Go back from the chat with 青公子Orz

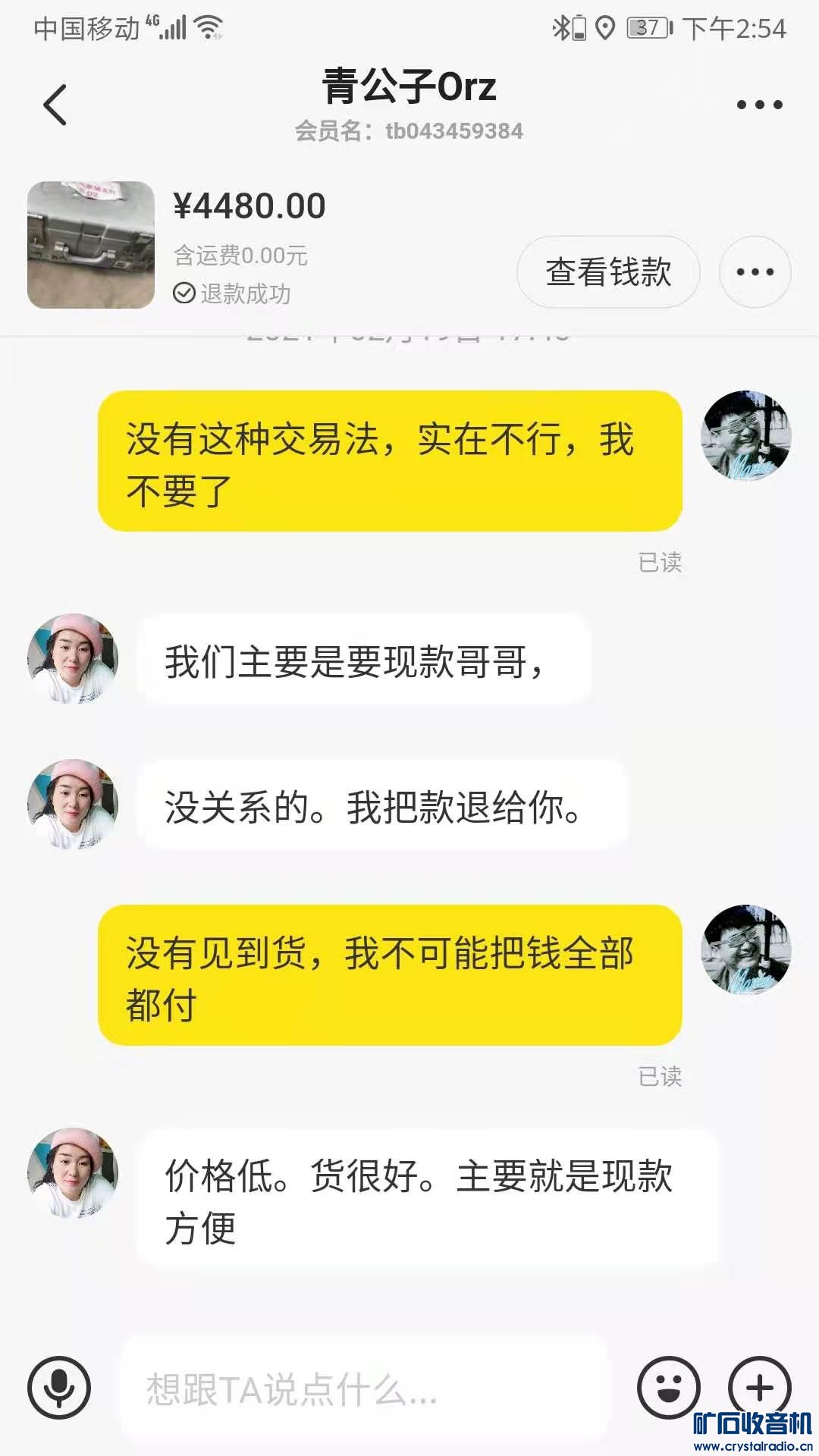pyautogui.click(x=55, y=105)
